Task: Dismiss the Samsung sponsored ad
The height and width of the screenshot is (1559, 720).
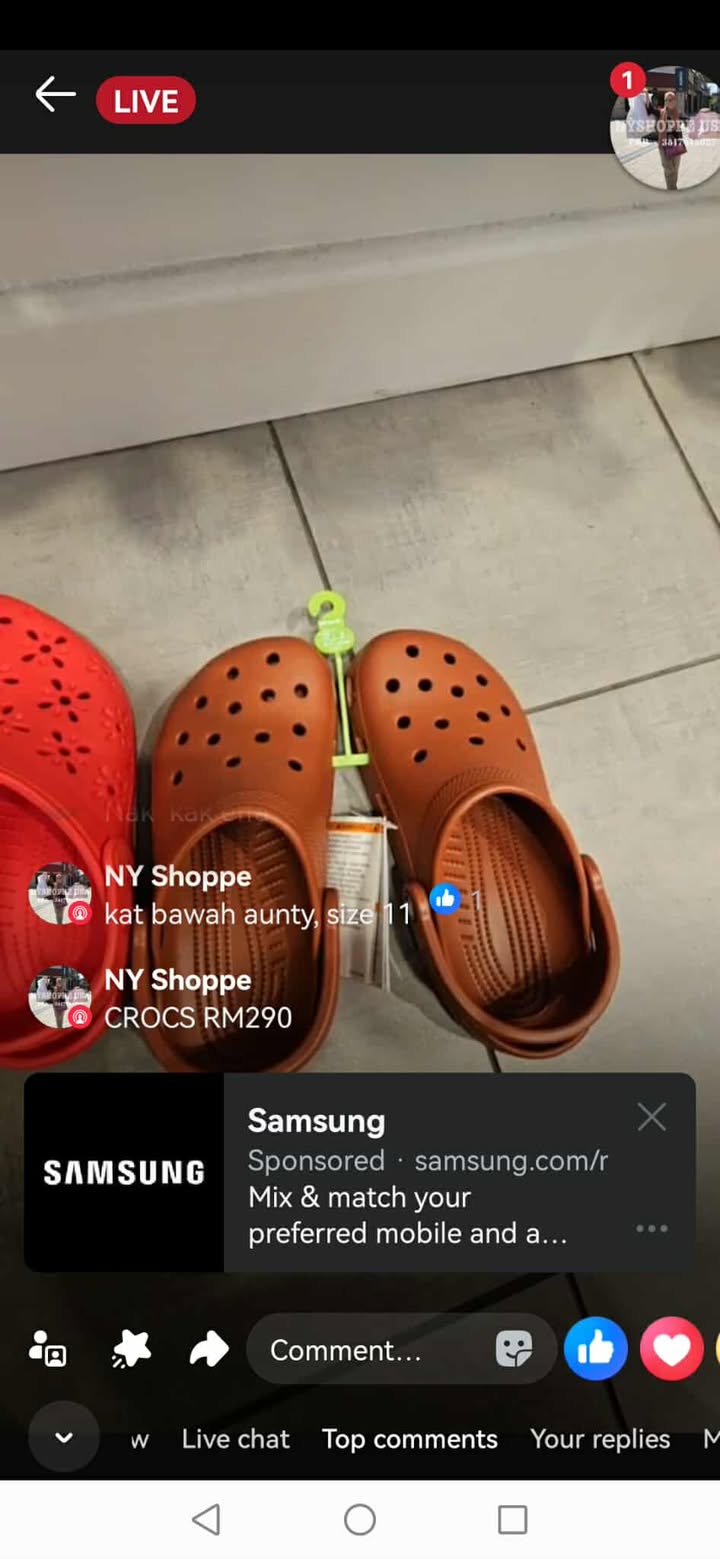Action: pyautogui.click(x=651, y=1117)
